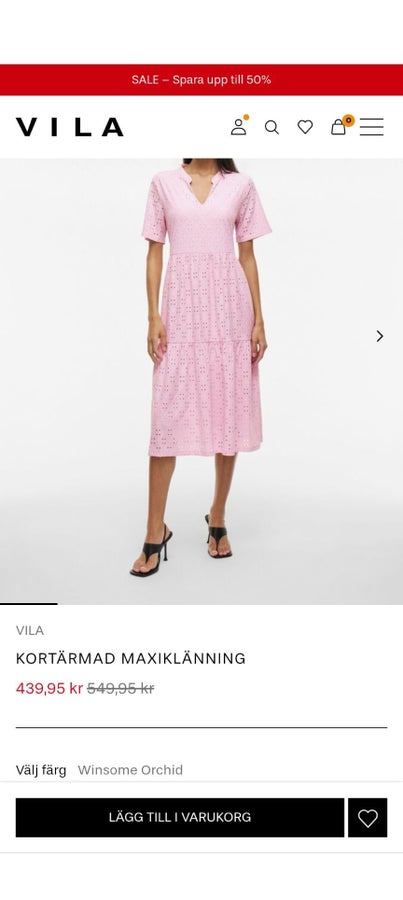
Task: Save dress to favorites via heart button
Action: [367, 817]
